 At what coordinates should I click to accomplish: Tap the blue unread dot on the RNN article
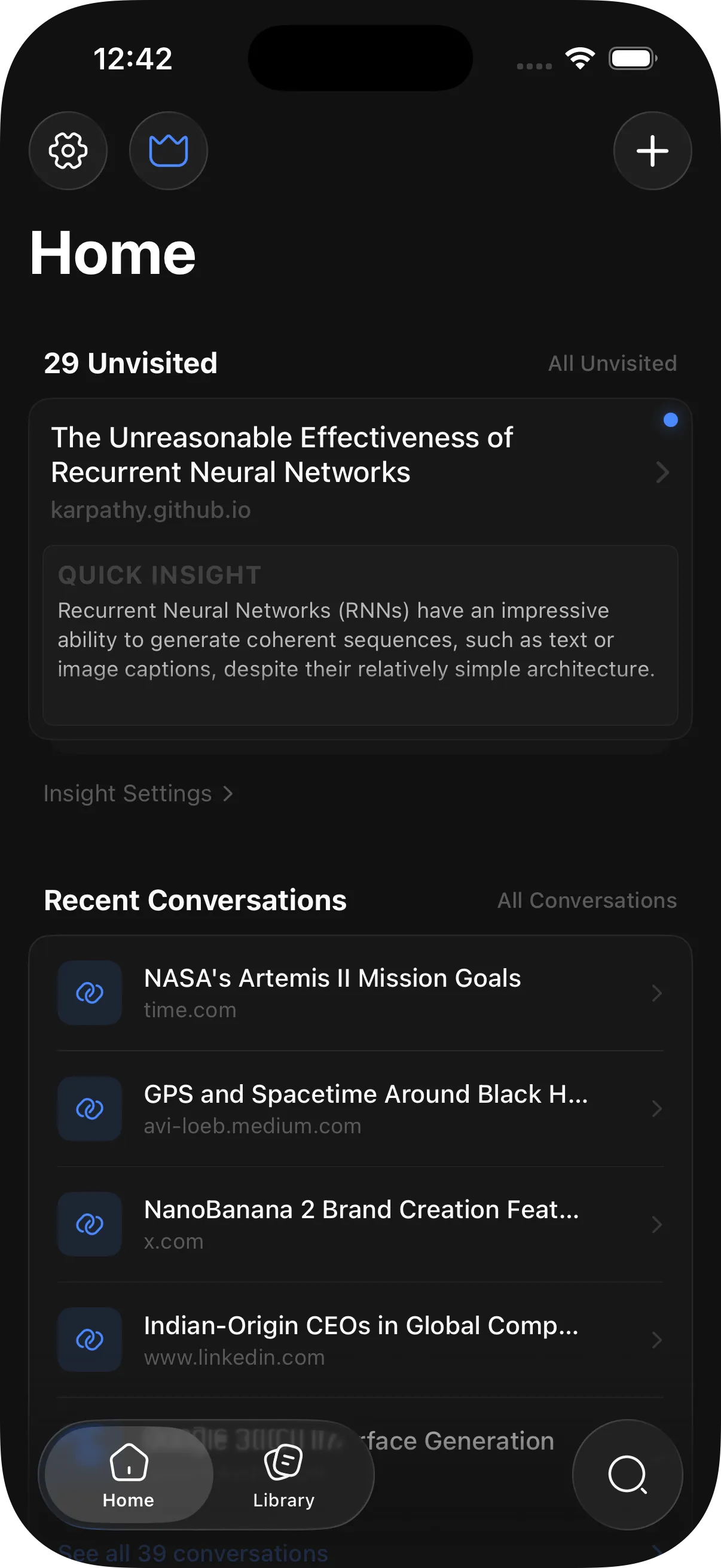670,419
